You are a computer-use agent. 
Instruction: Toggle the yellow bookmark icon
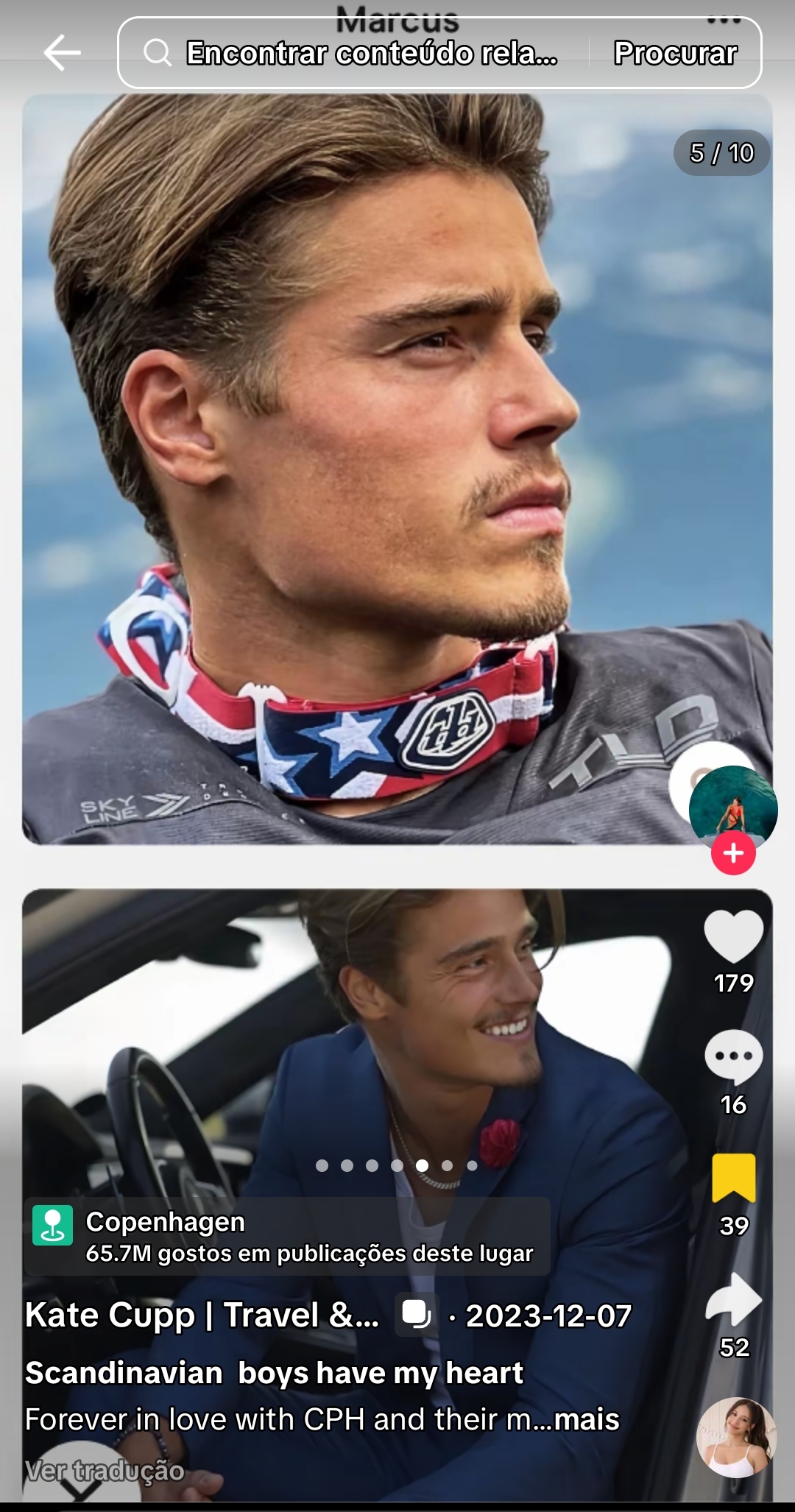(733, 1178)
